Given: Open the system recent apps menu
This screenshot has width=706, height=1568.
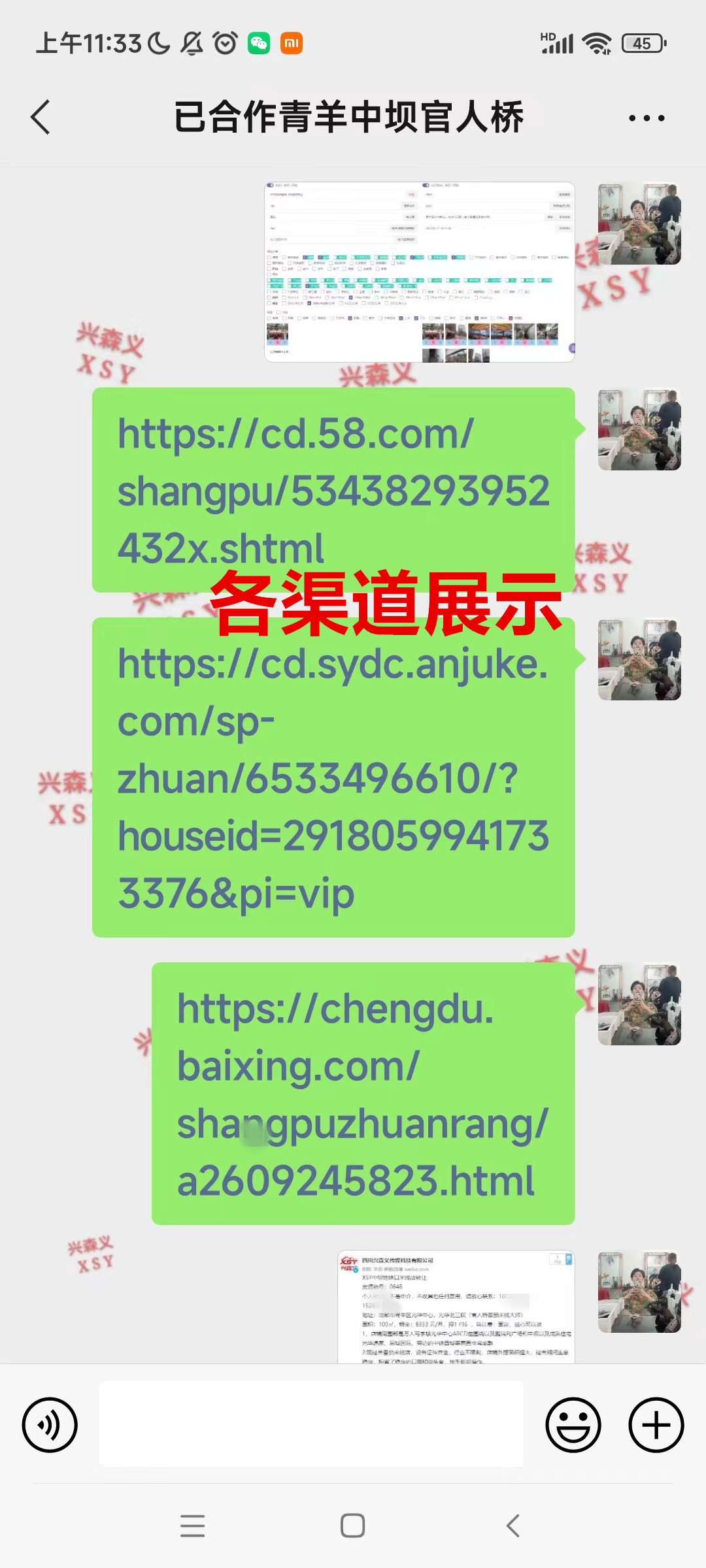Looking at the screenshot, I should click(x=193, y=1526).
